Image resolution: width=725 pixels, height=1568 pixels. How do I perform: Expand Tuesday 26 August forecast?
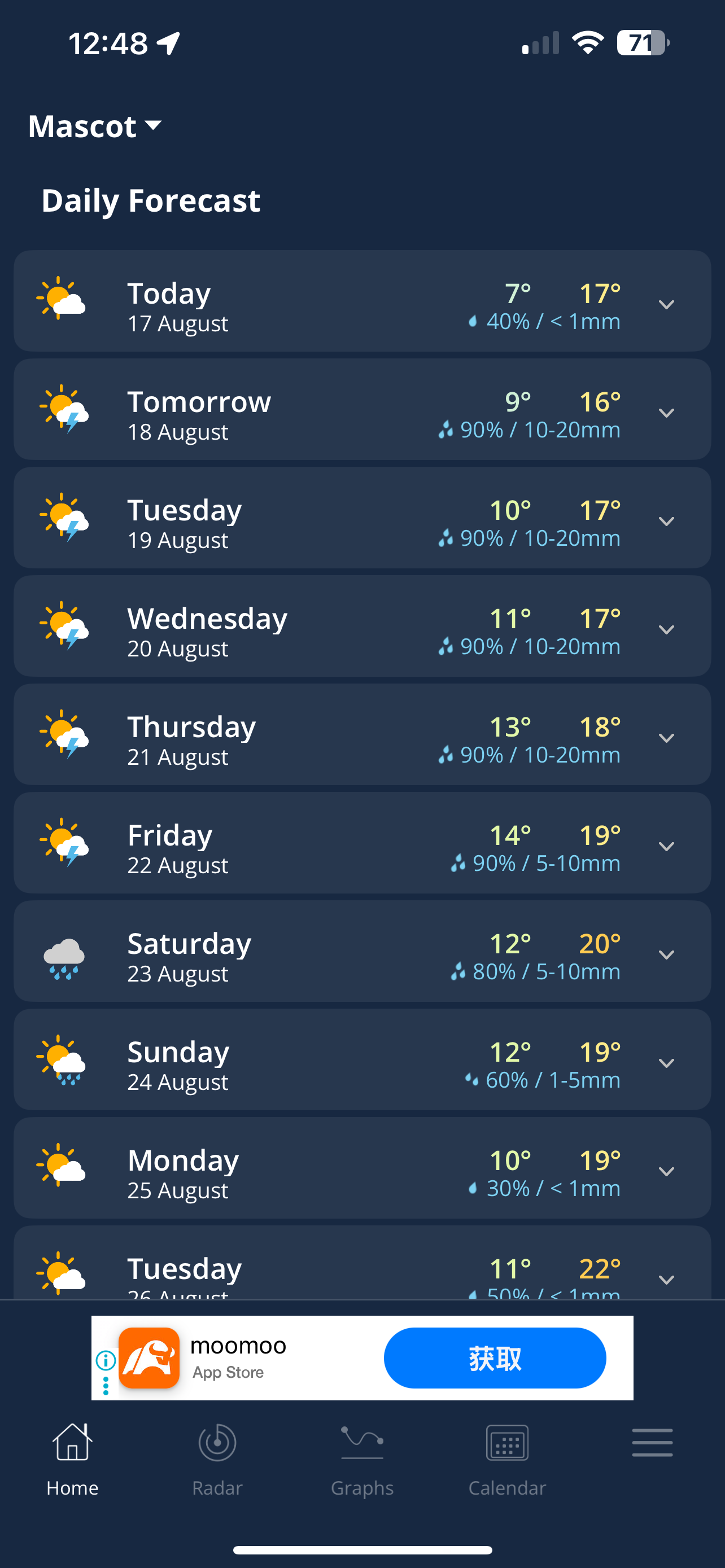[667, 1280]
